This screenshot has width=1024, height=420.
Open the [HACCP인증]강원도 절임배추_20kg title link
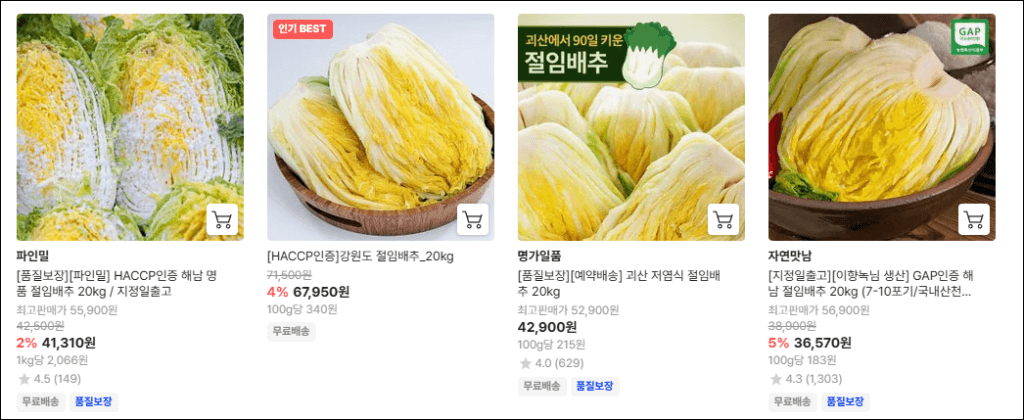(361, 256)
